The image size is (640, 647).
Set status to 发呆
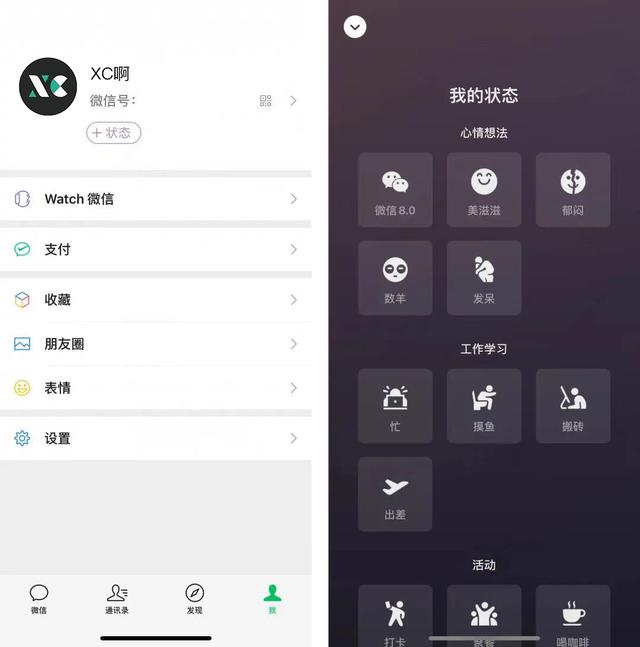click(x=484, y=278)
